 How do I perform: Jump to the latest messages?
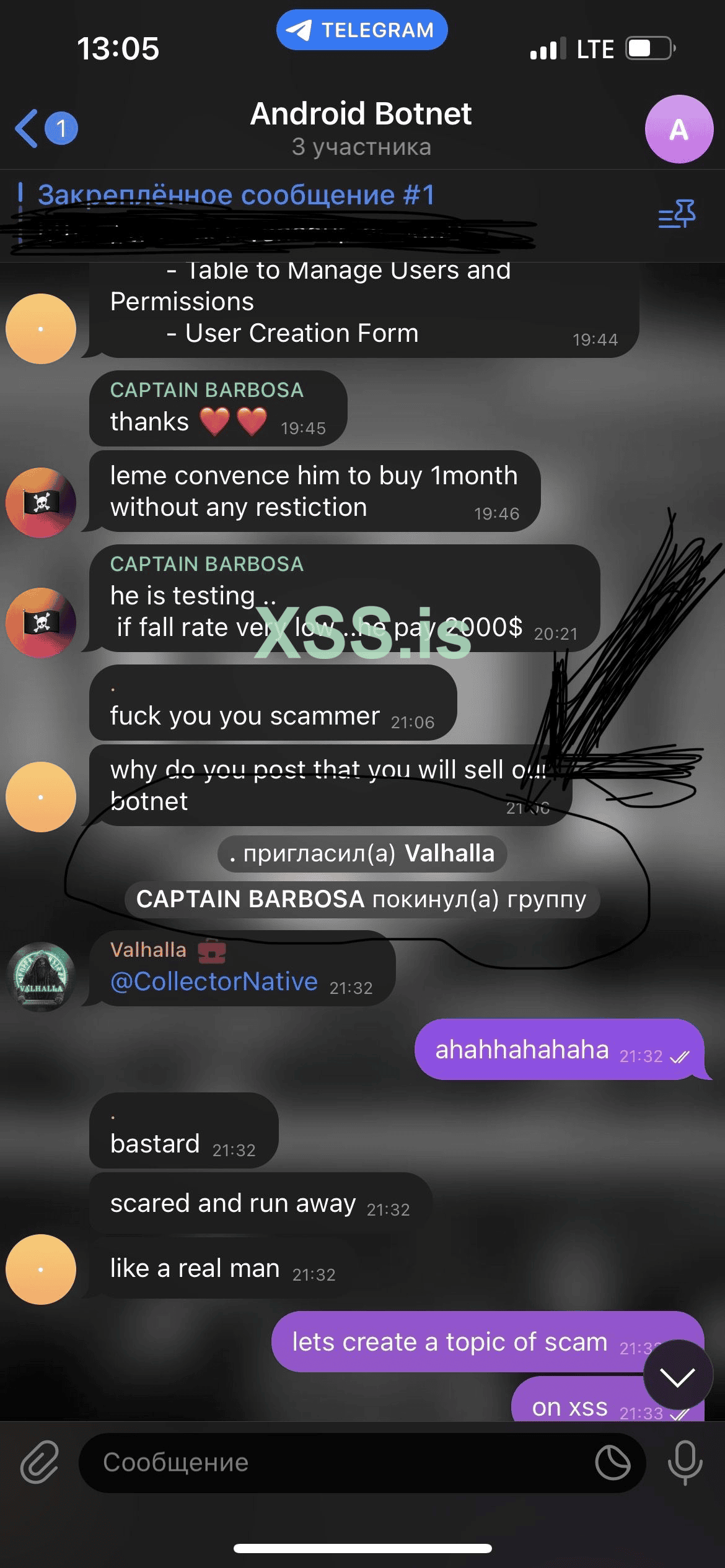pos(677,1377)
